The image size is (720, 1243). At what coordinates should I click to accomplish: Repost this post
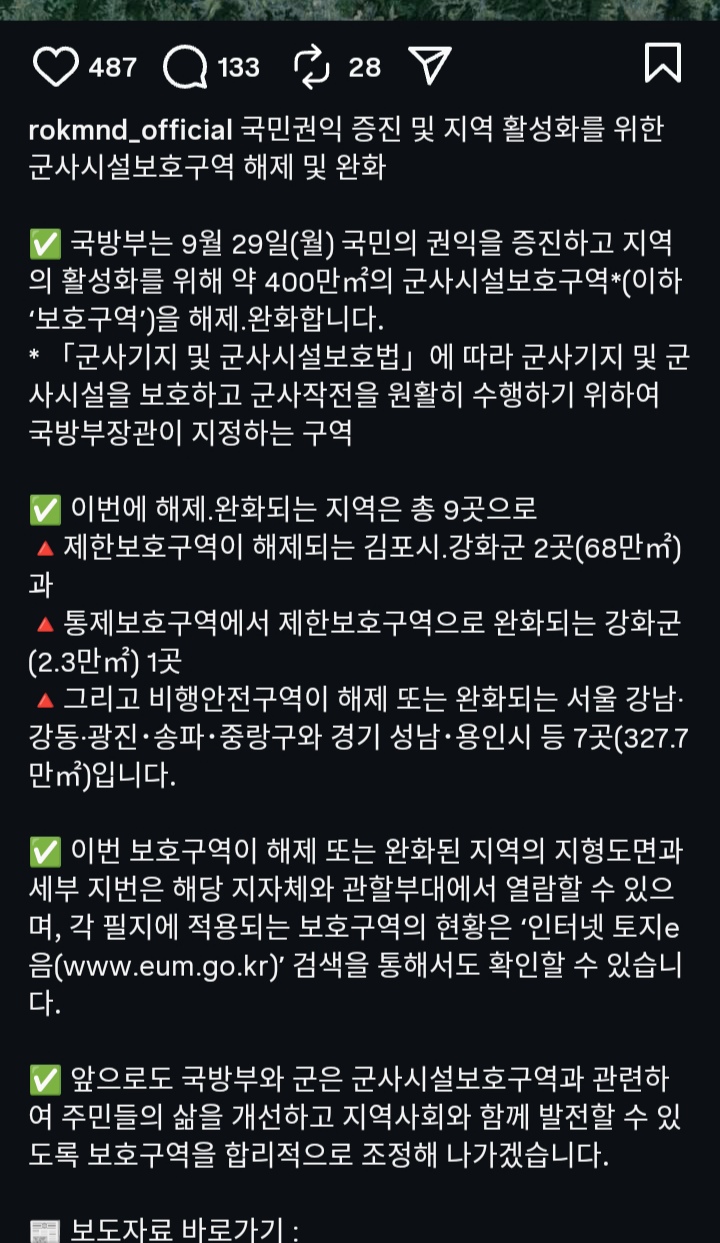(x=312, y=67)
